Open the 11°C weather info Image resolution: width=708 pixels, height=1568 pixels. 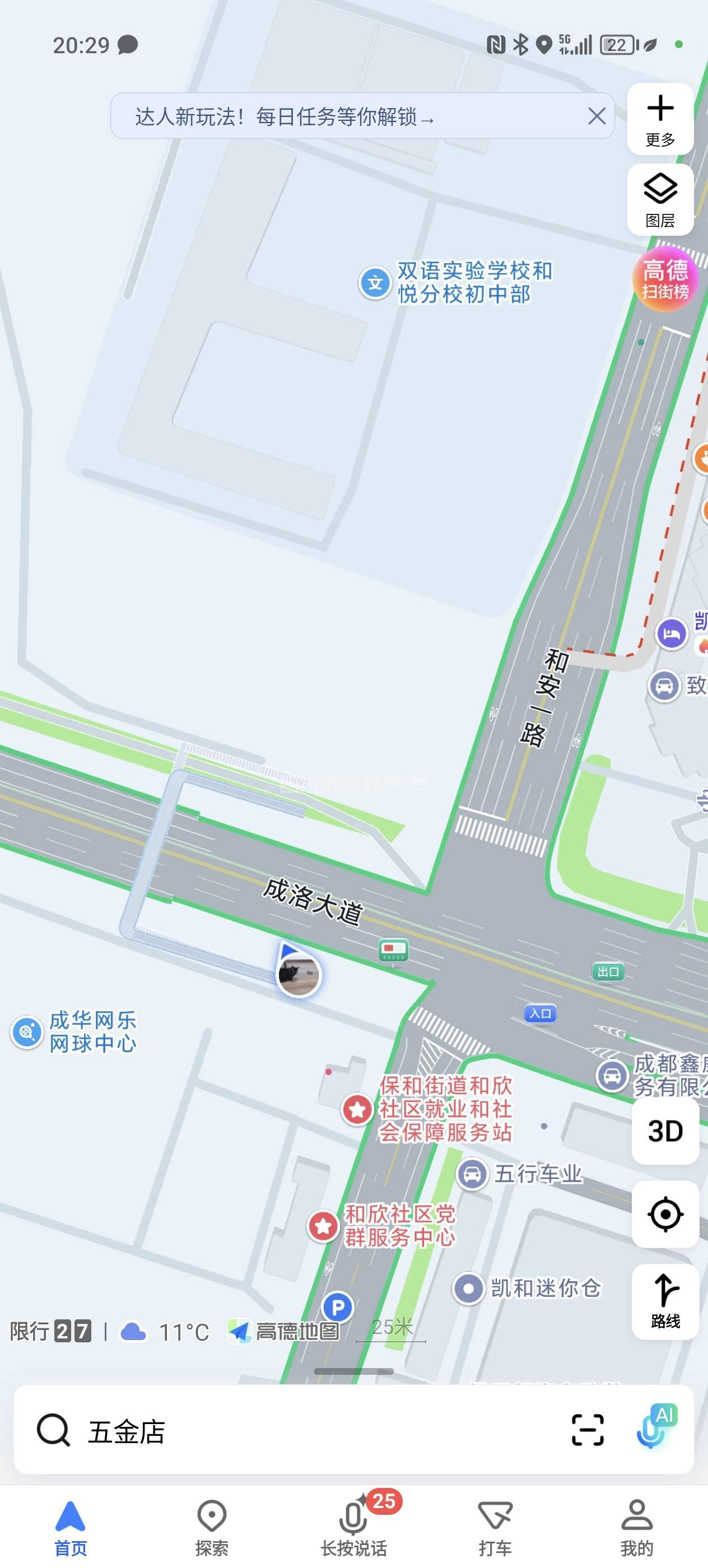coord(166,1332)
